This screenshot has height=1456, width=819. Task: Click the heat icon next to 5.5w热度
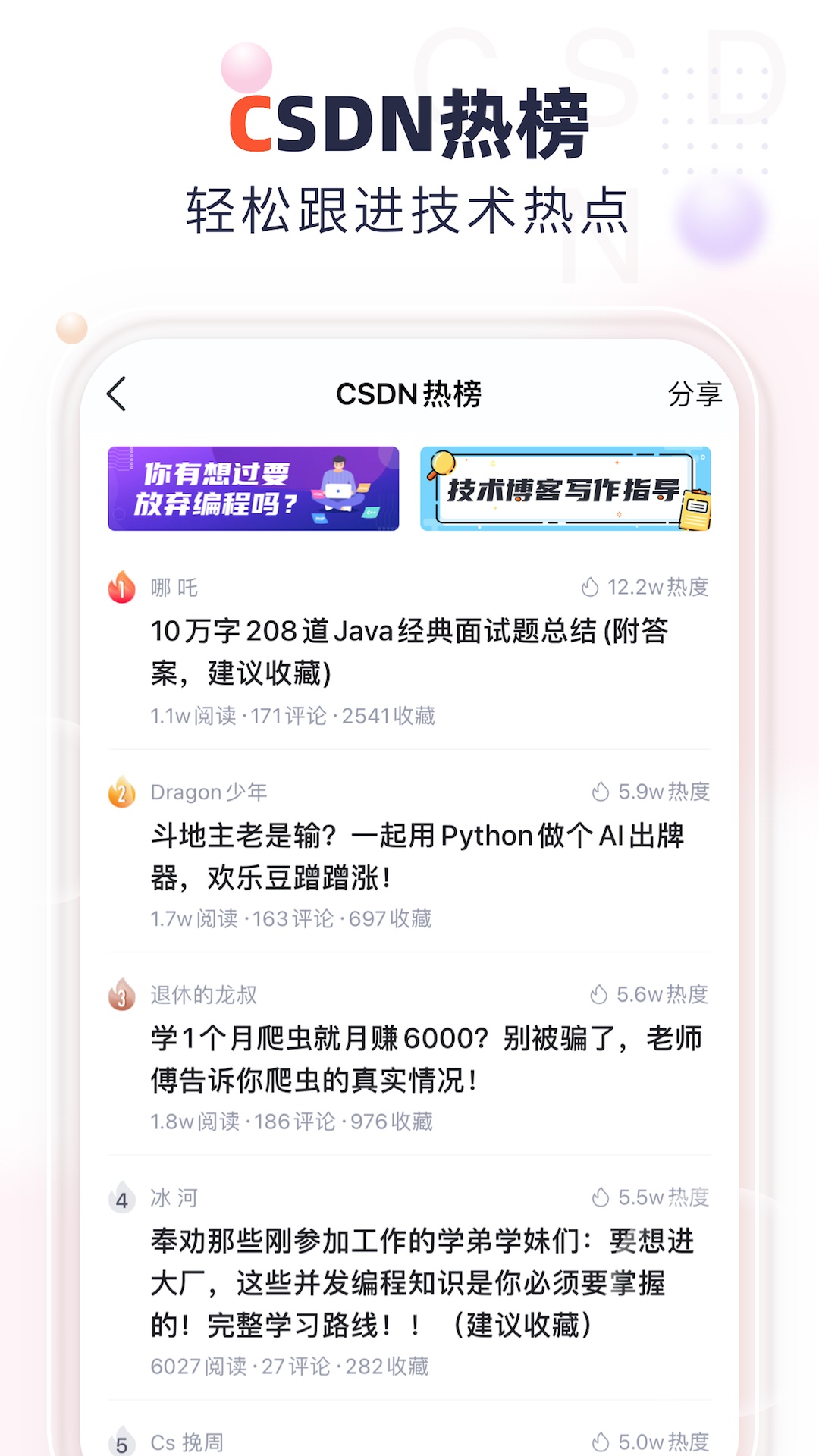click(x=599, y=1198)
